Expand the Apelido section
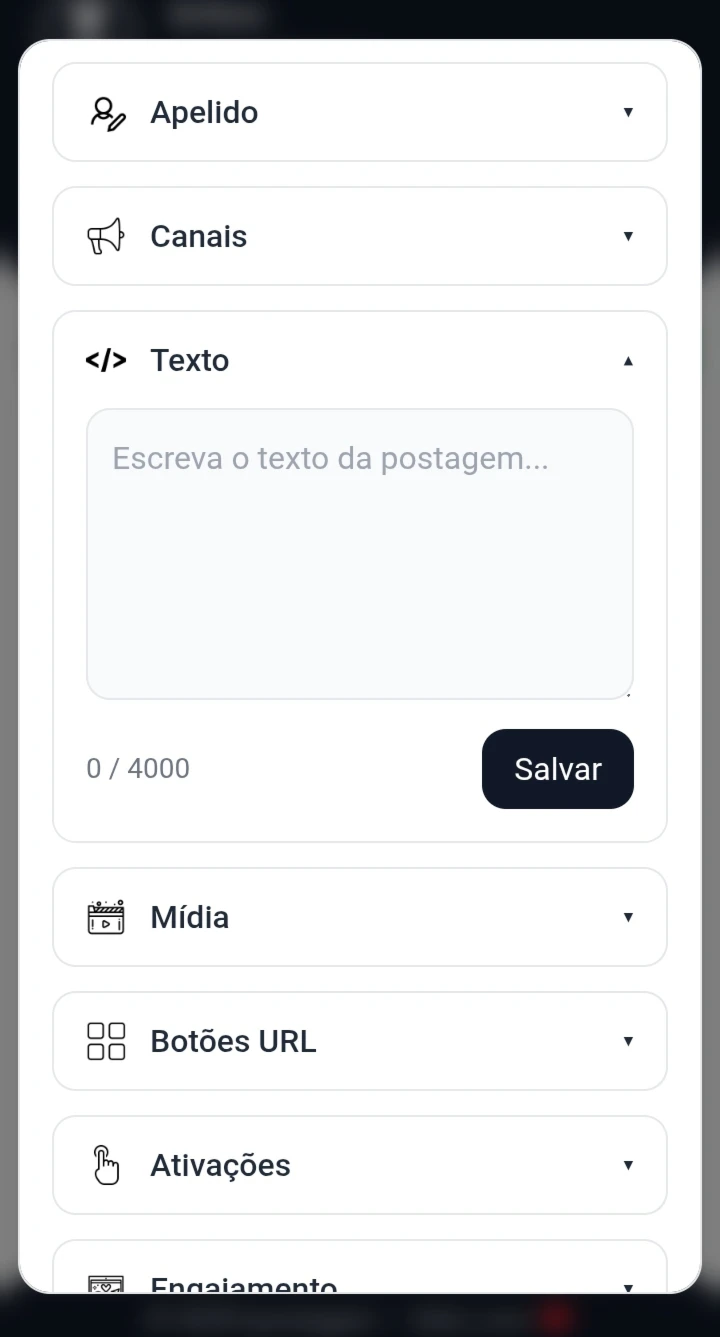Screen dimensions: 720x1337 [359, 112]
